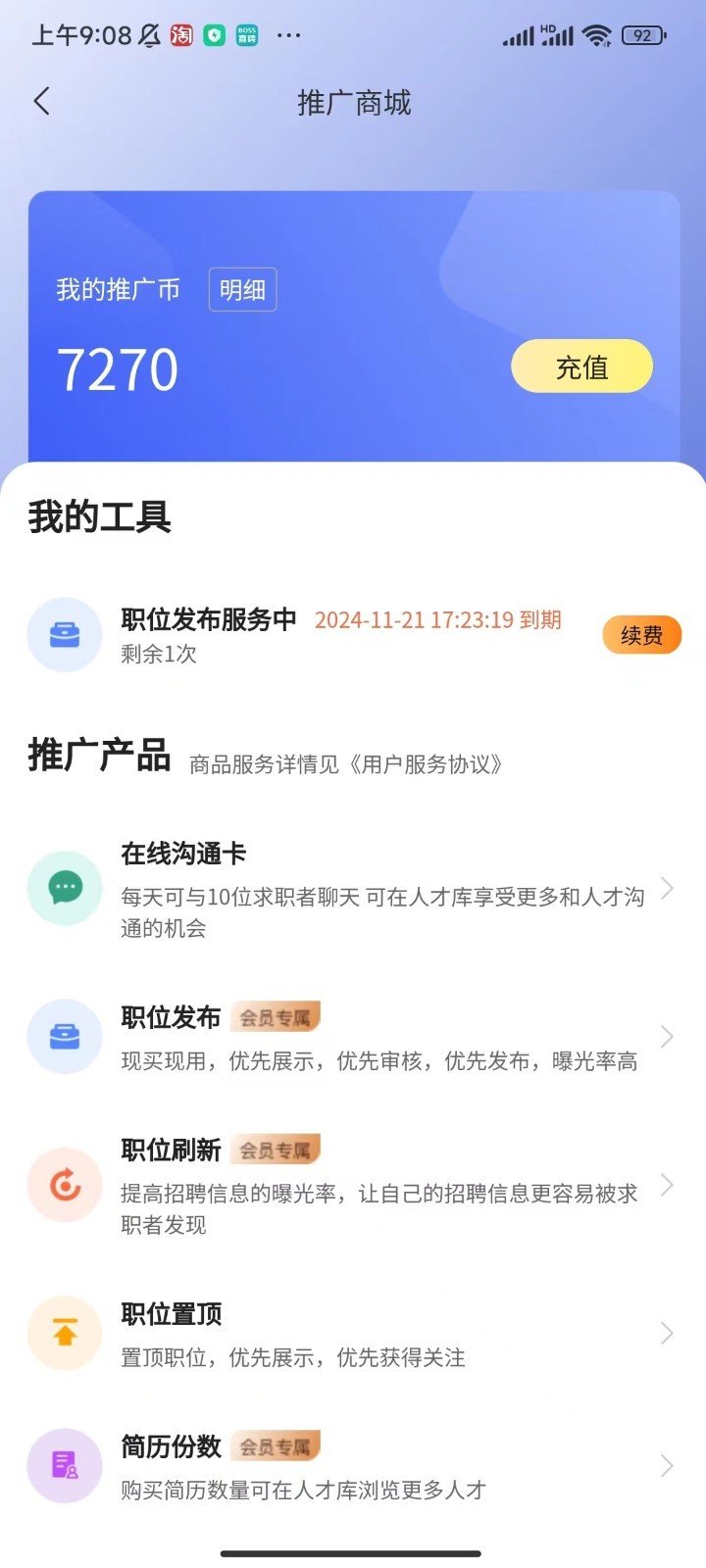
Task: Open the chat bubble icon for 在线沟通卡
Action: pos(65,888)
